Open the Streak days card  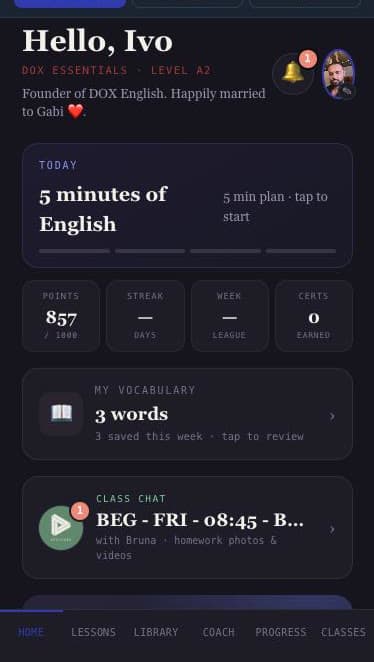pyautogui.click(x=145, y=316)
